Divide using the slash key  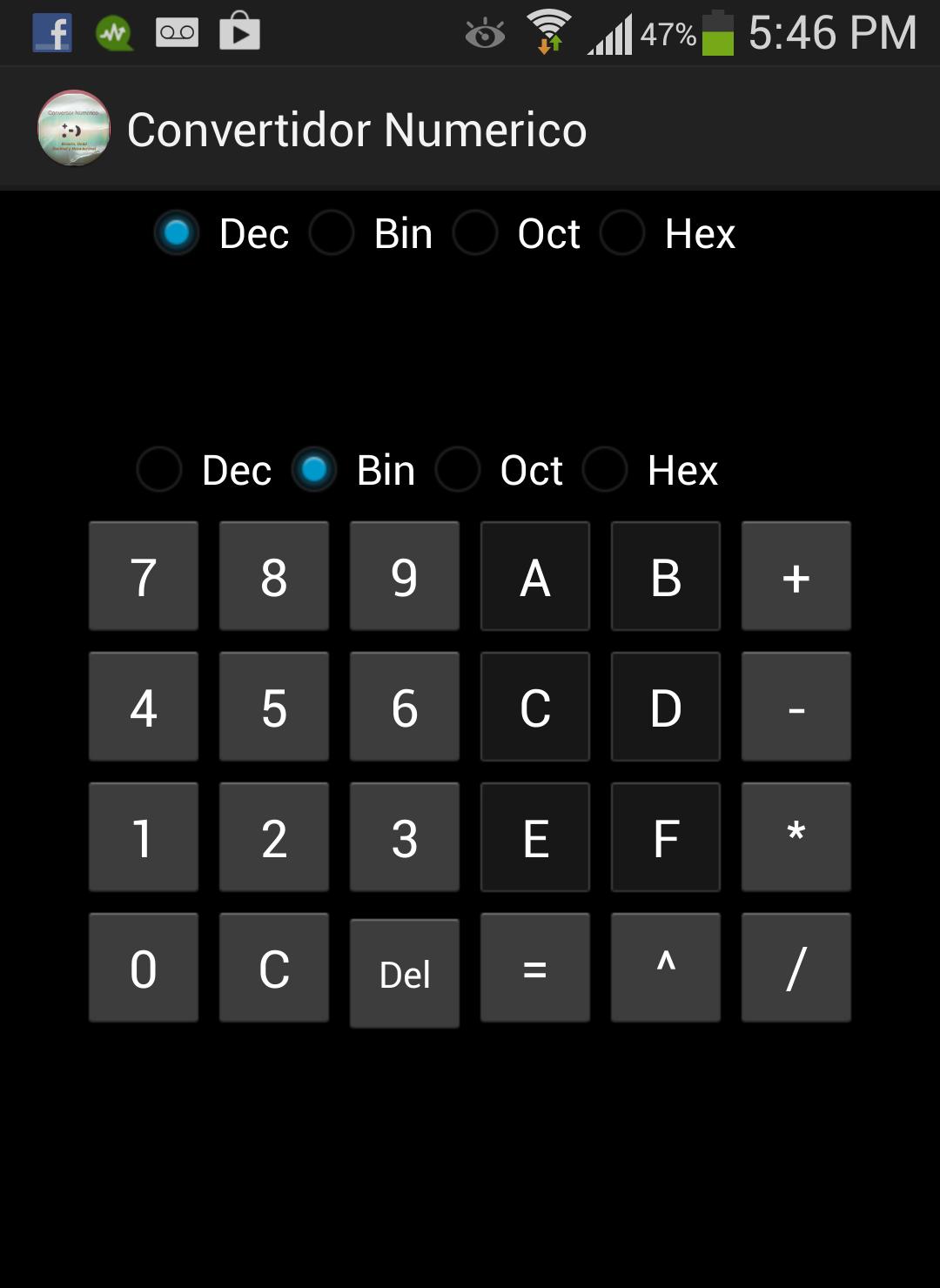pos(796,968)
